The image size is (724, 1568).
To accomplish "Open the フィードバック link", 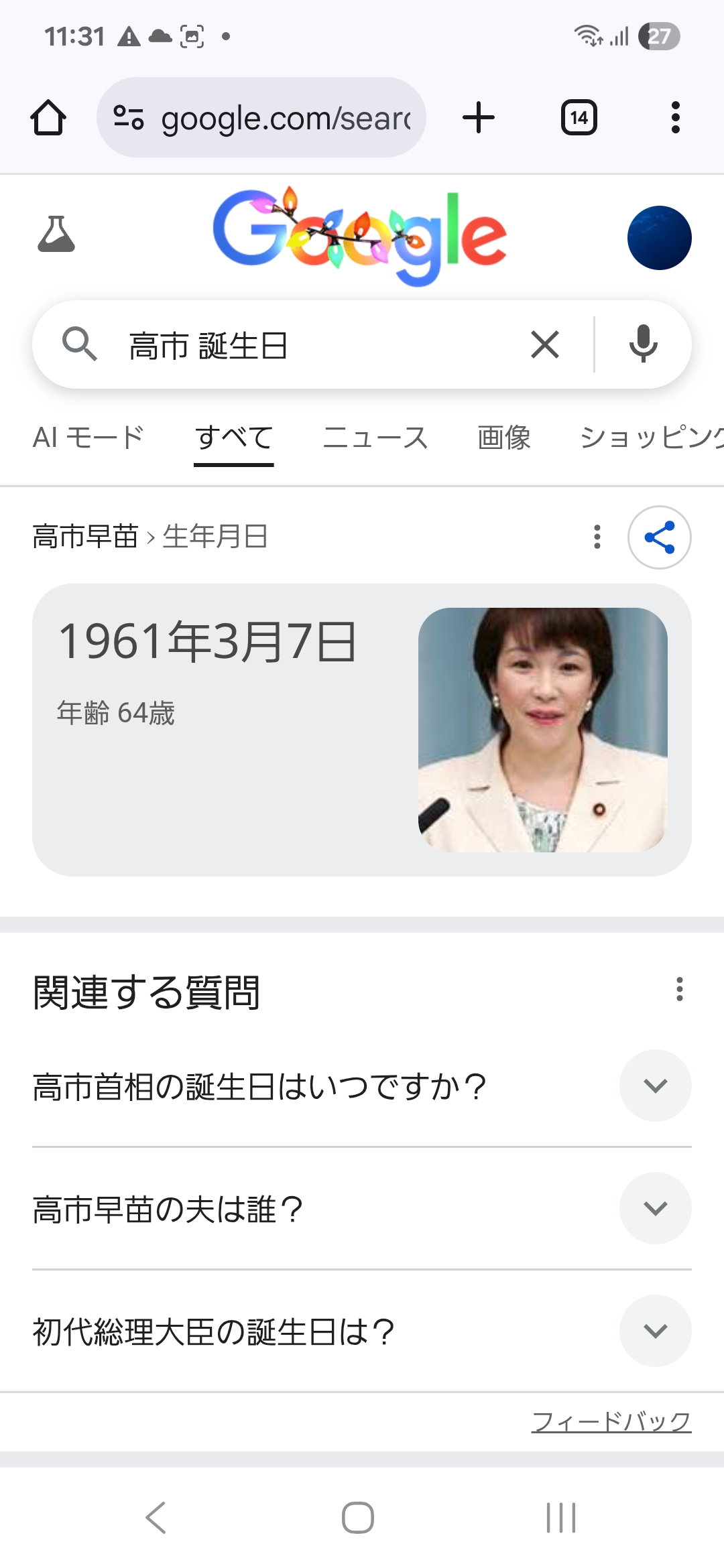I will pos(611,1421).
